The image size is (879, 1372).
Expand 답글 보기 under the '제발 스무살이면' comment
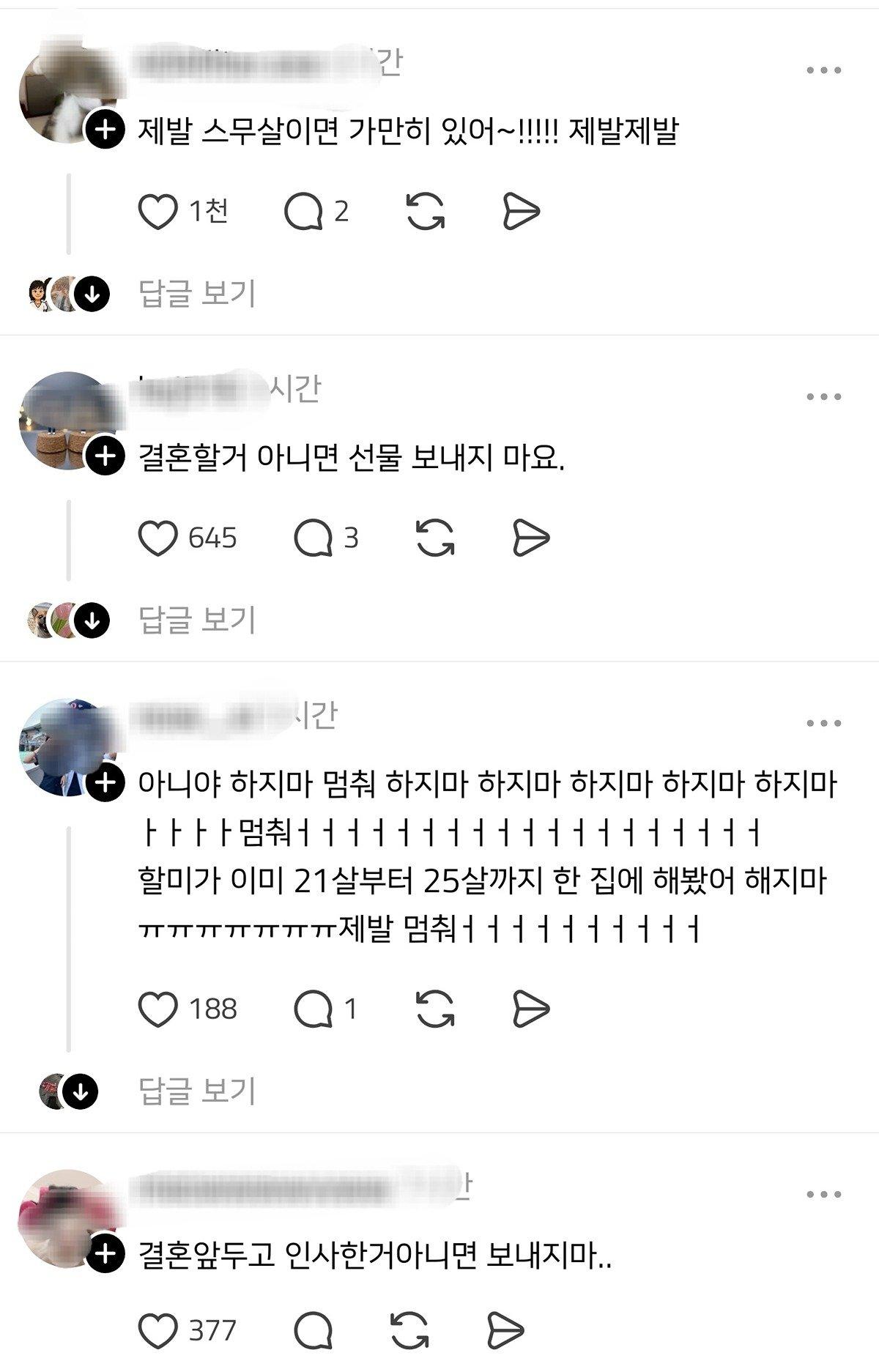coord(197,294)
